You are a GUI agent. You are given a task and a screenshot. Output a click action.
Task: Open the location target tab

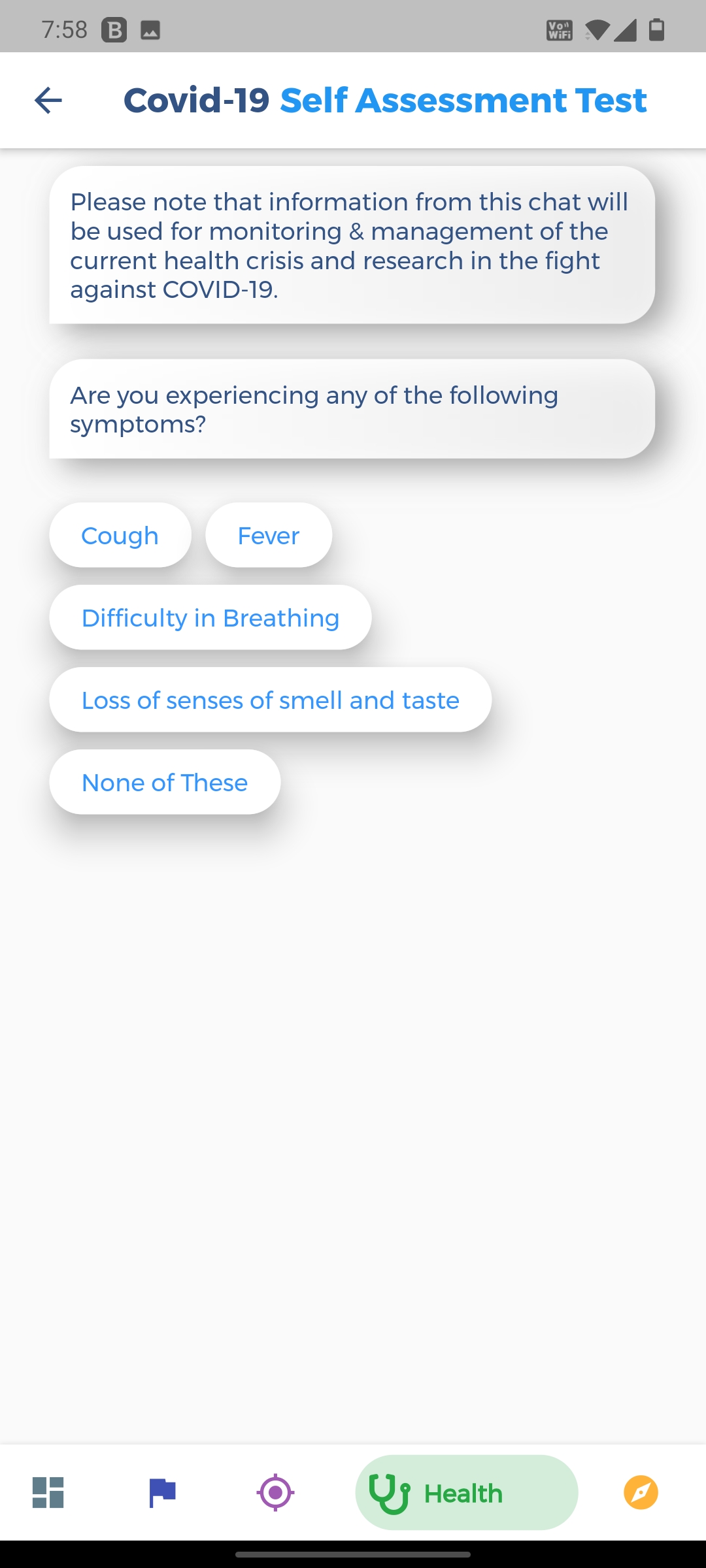275,1493
